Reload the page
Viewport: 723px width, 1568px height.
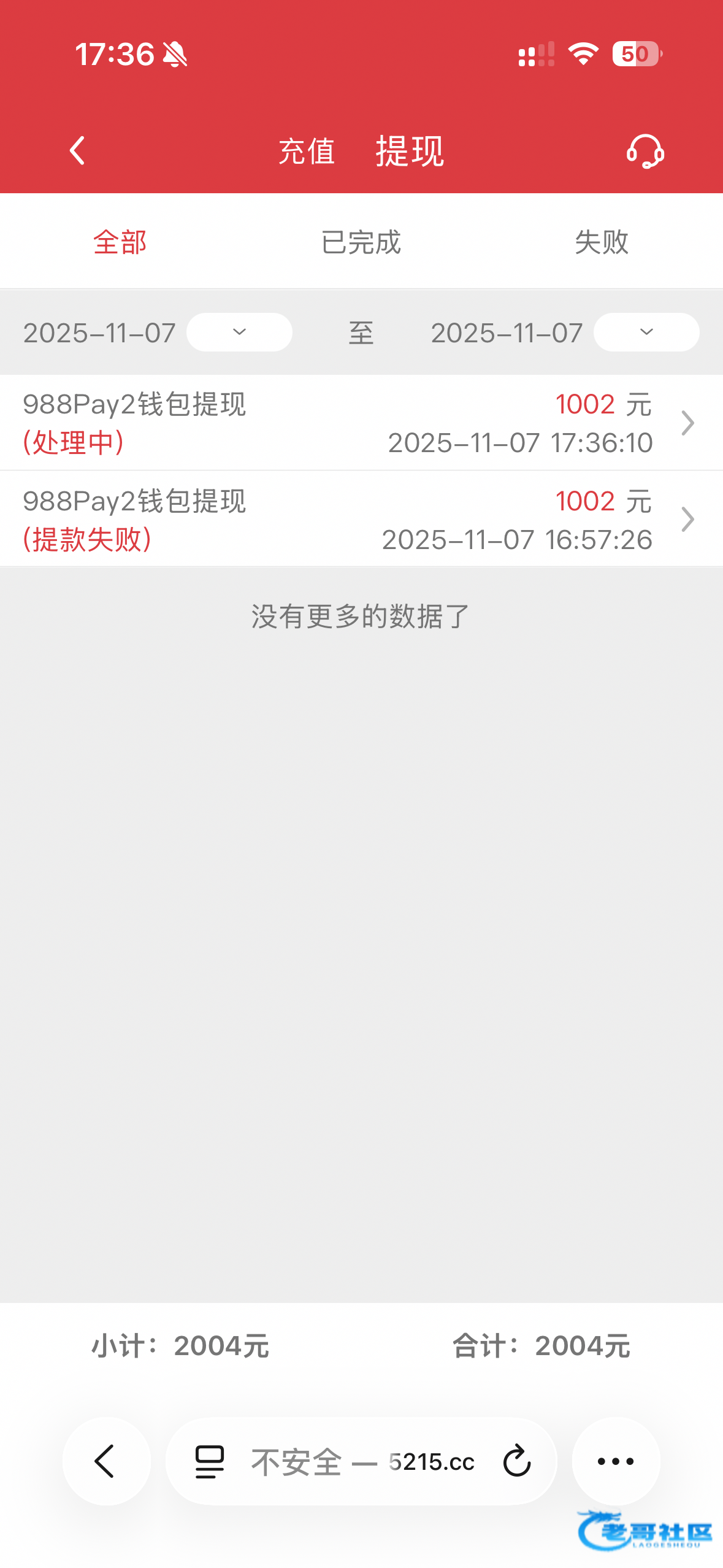[516, 1462]
